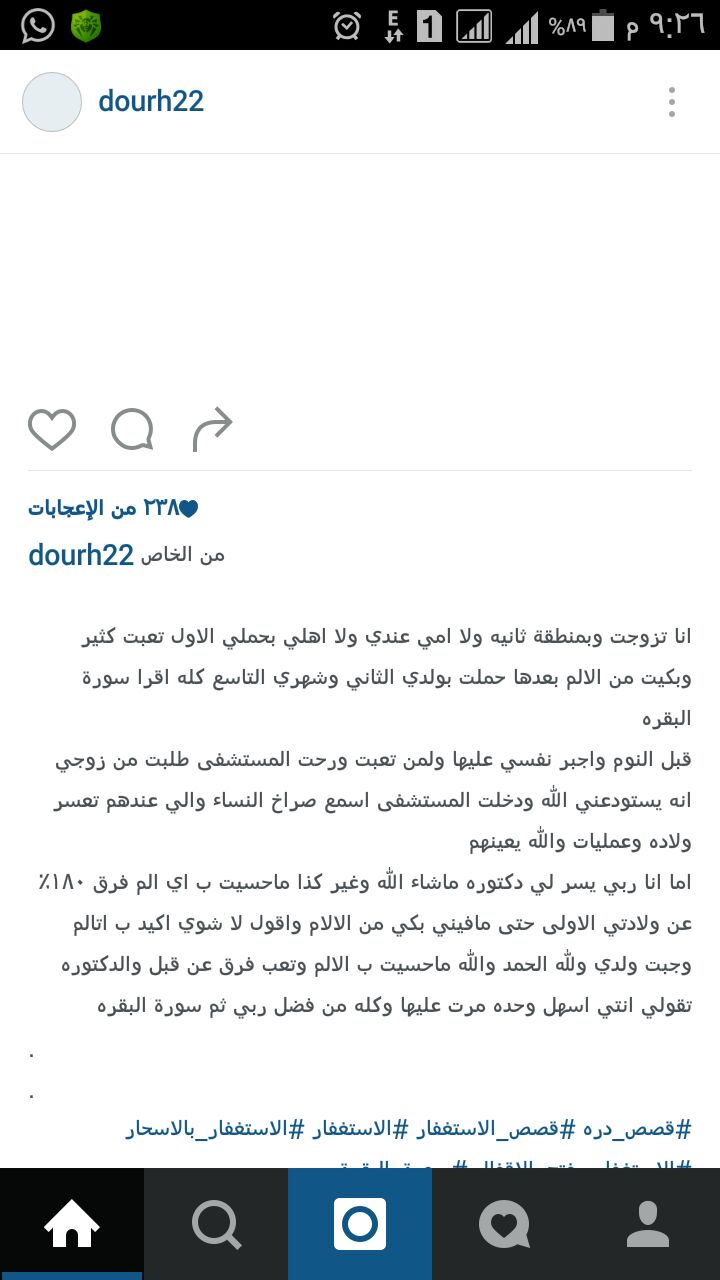Share the post using the arrow icon
720x1280 pixels.
pyautogui.click(x=212, y=430)
